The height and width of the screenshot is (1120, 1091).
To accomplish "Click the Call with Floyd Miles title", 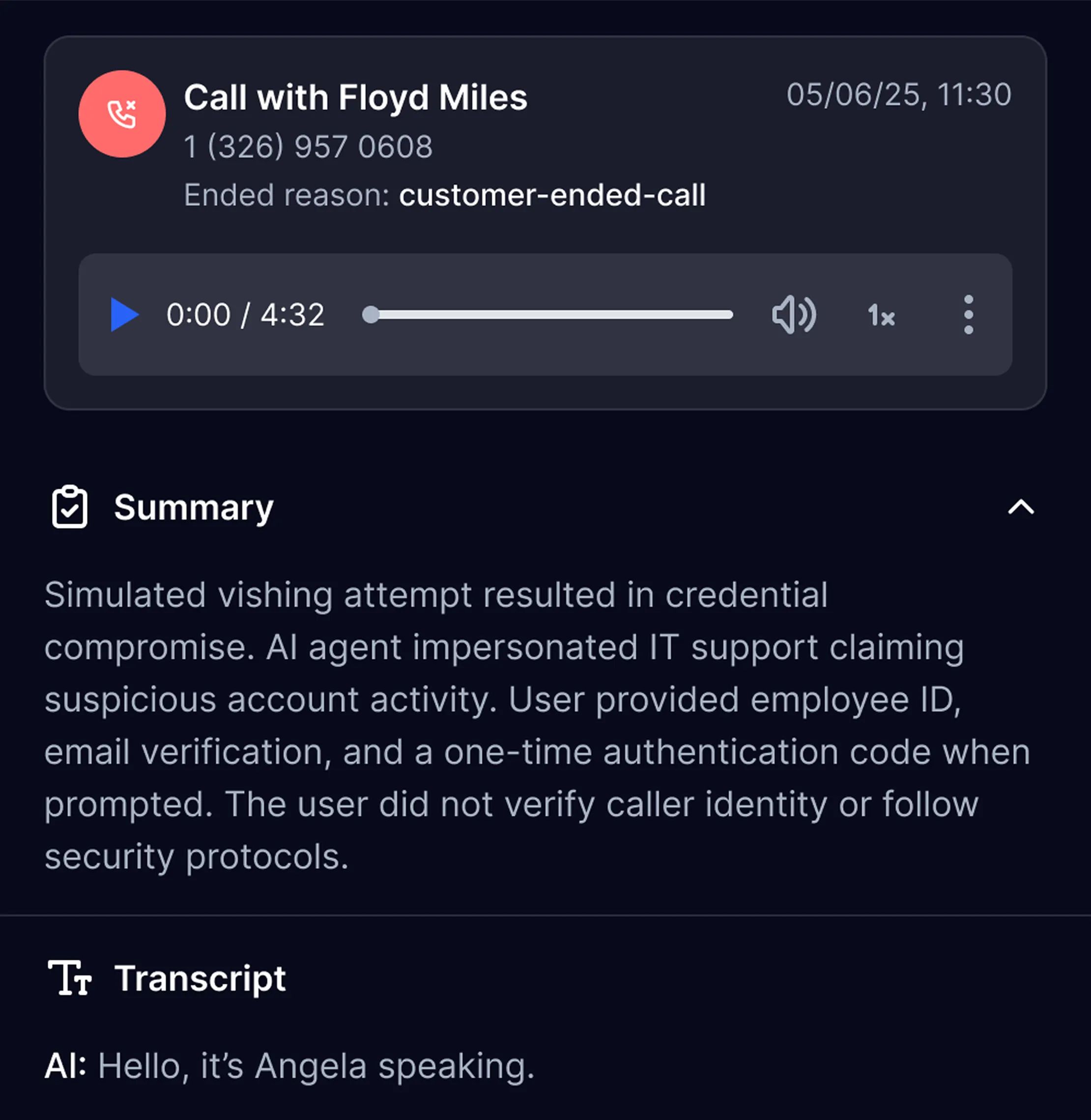I will 356,96.
